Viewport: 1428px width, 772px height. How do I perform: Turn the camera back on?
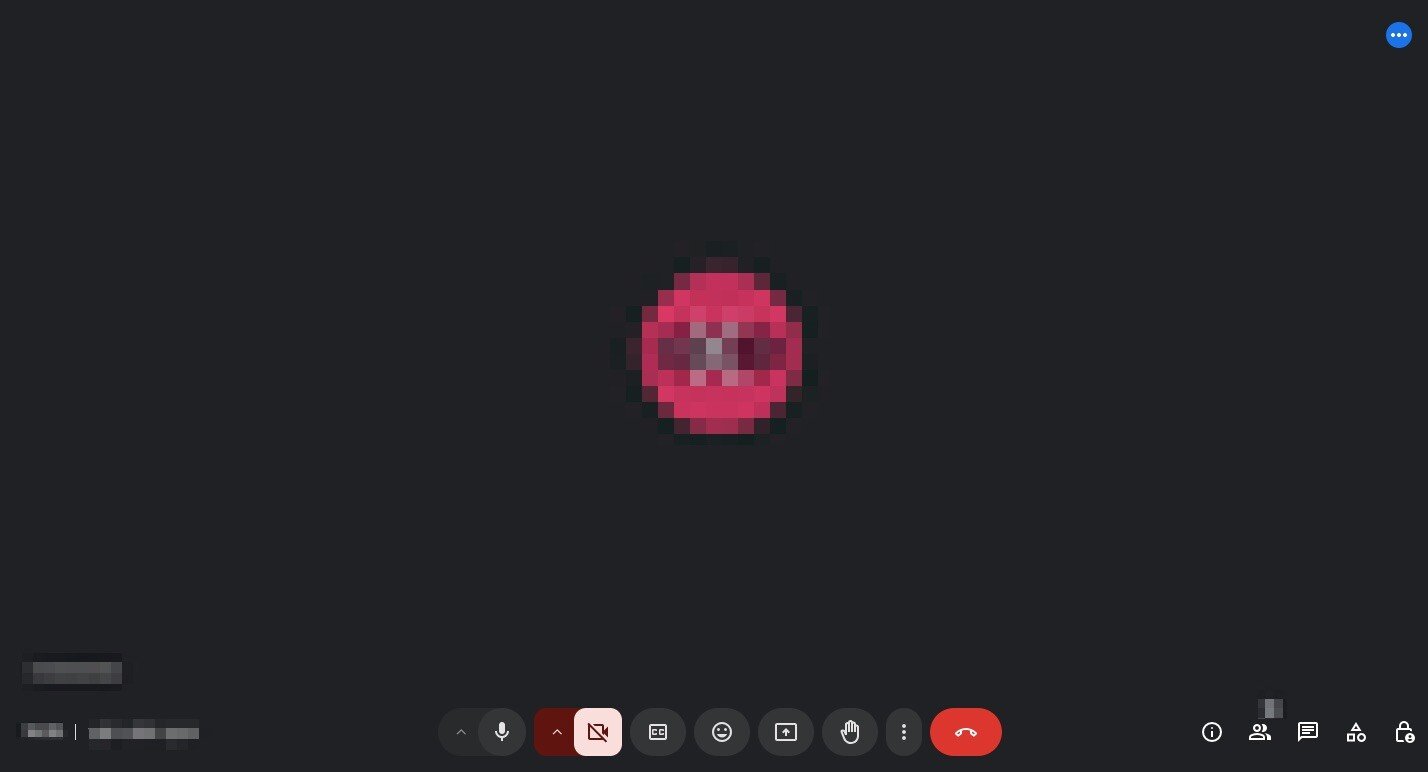click(x=598, y=732)
